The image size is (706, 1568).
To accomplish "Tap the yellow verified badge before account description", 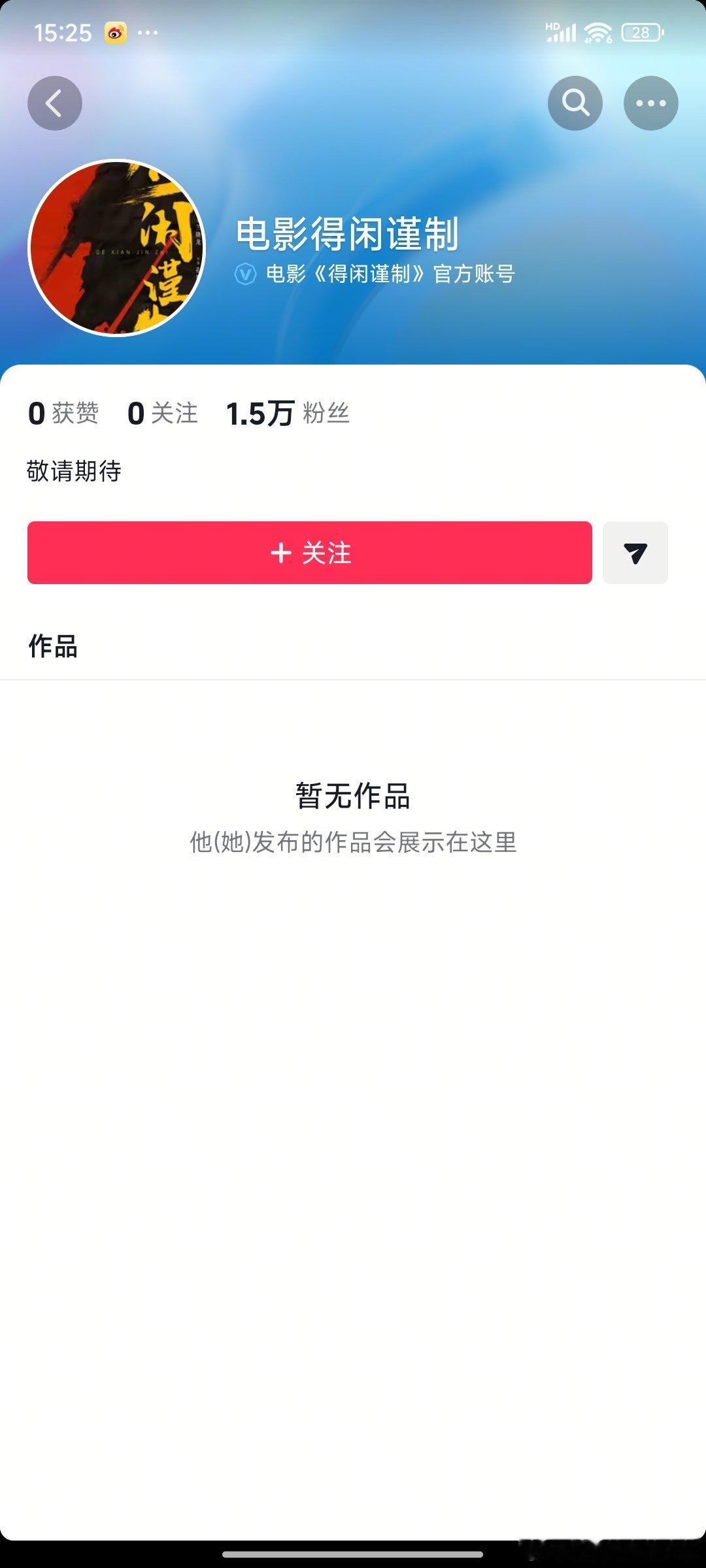I will [245, 274].
